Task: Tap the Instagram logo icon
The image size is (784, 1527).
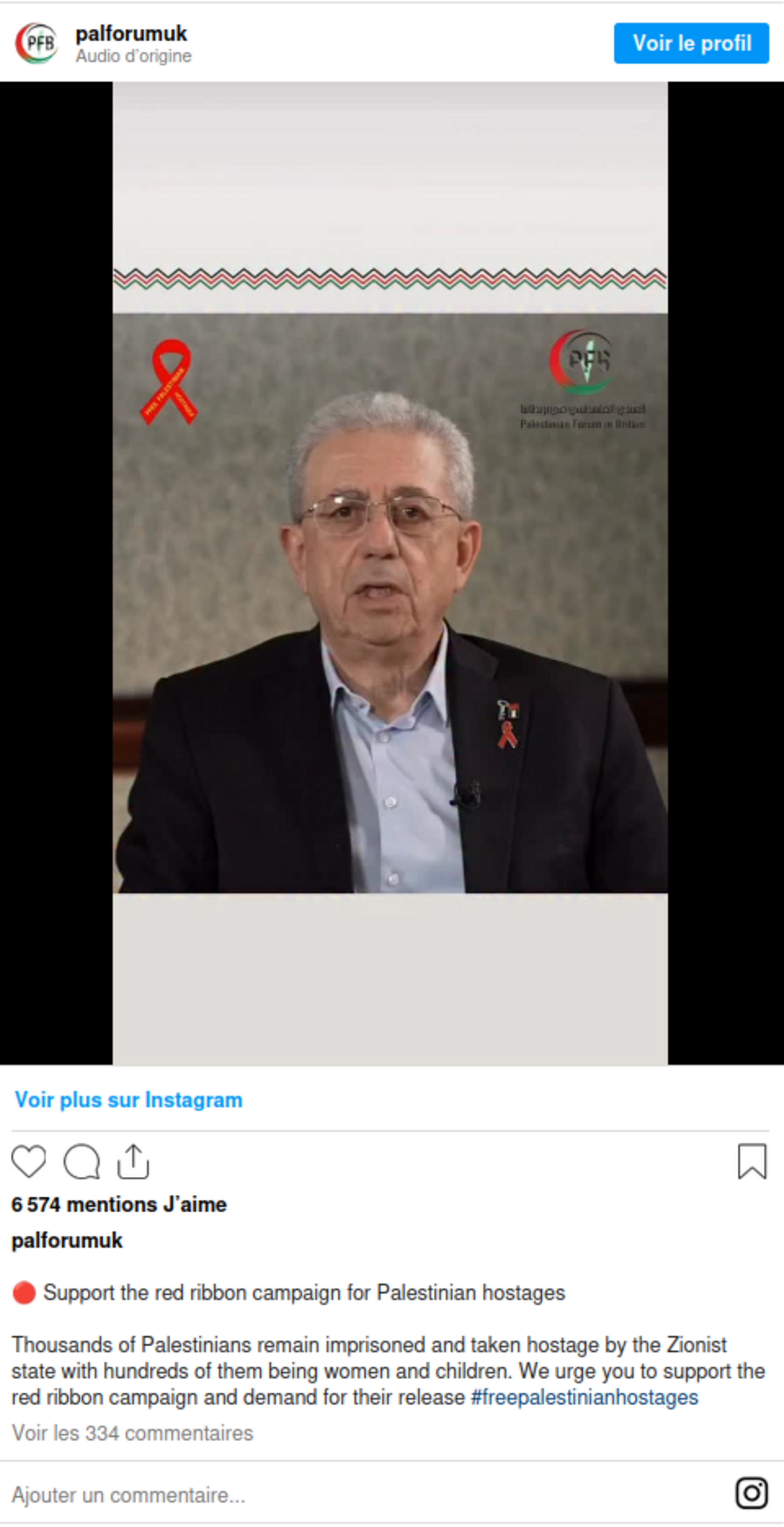Action: [752, 1493]
